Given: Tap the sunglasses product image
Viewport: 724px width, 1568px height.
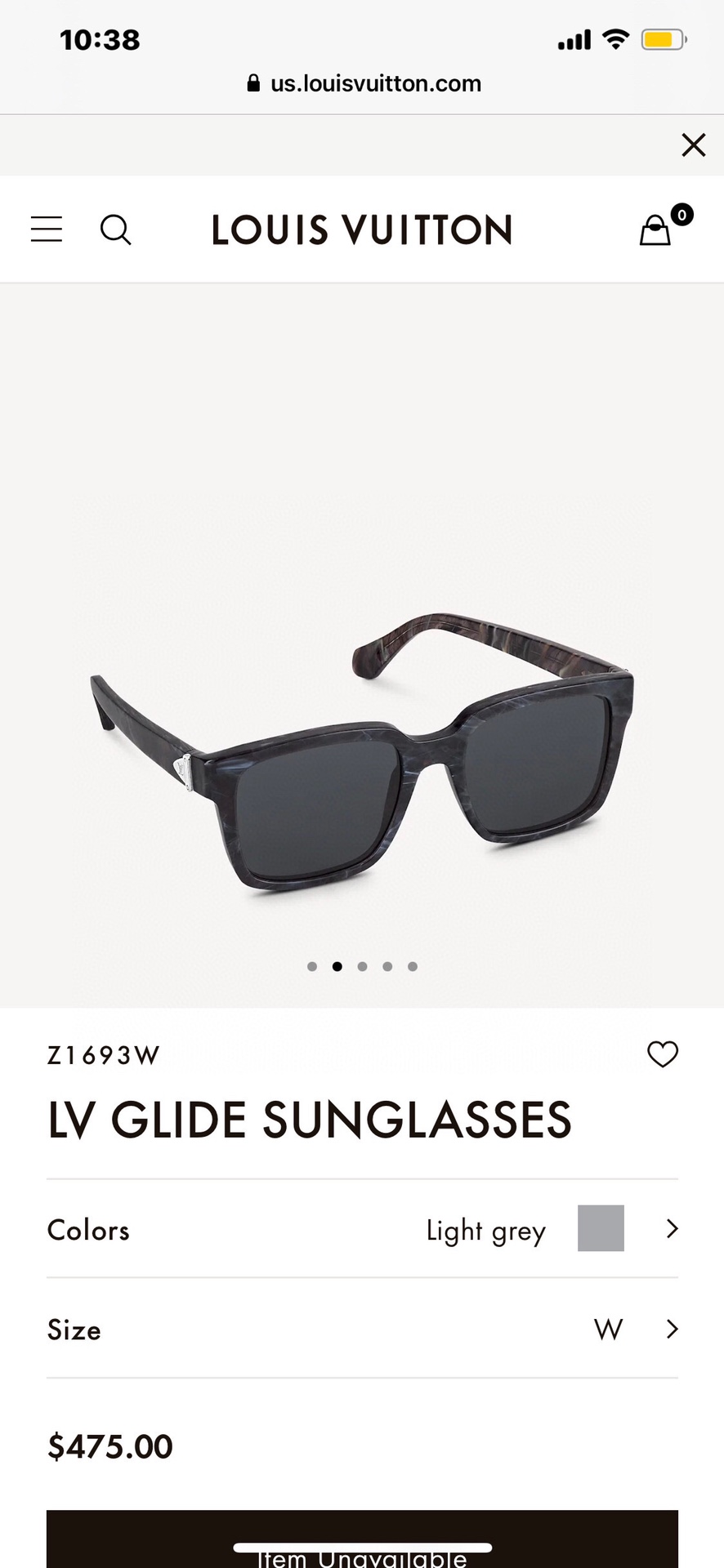Looking at the screenshot, I should (x=362, y=751).
